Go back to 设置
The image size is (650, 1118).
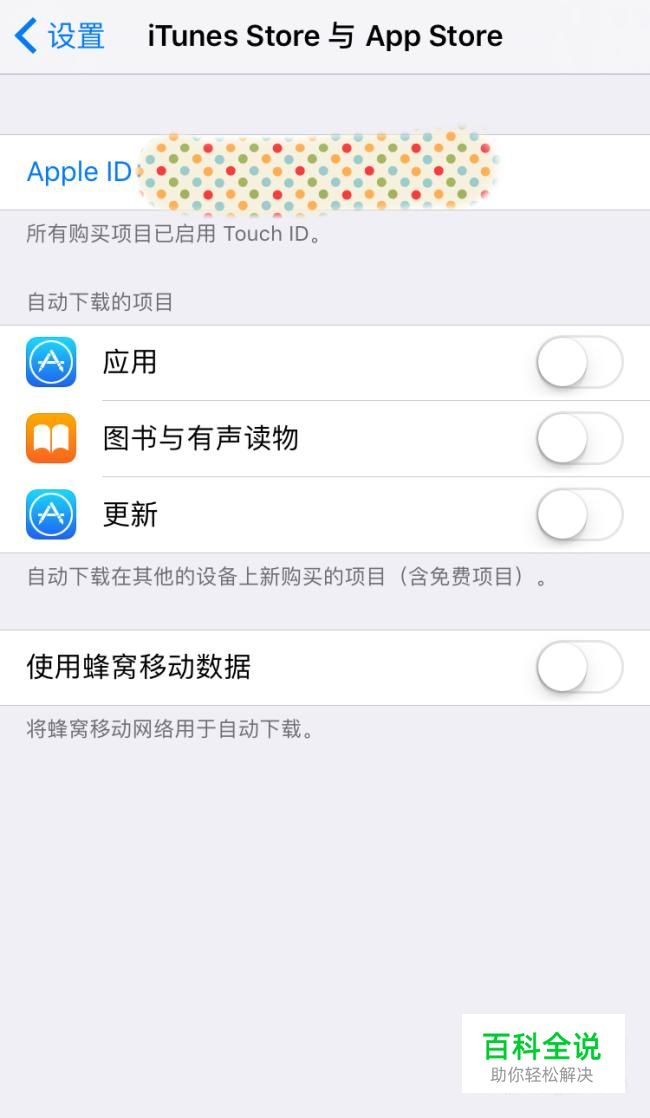click(60, 37)
